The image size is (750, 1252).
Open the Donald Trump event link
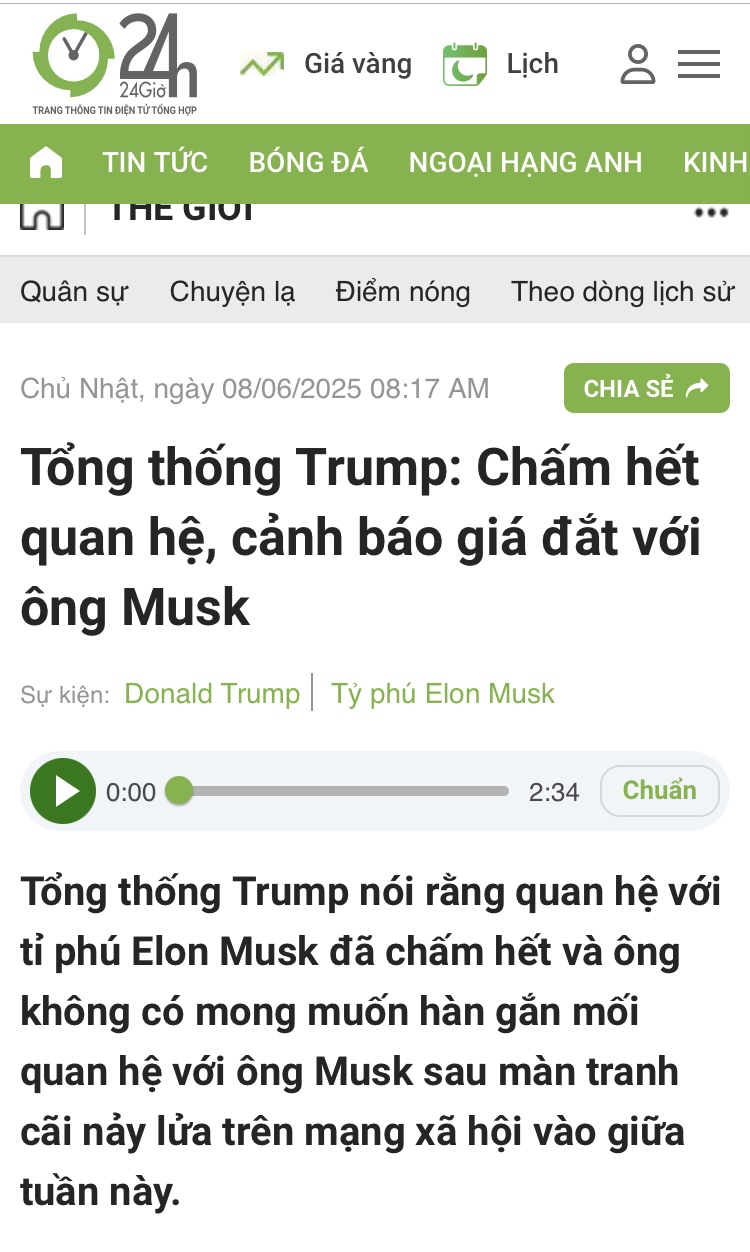point(212,694)
